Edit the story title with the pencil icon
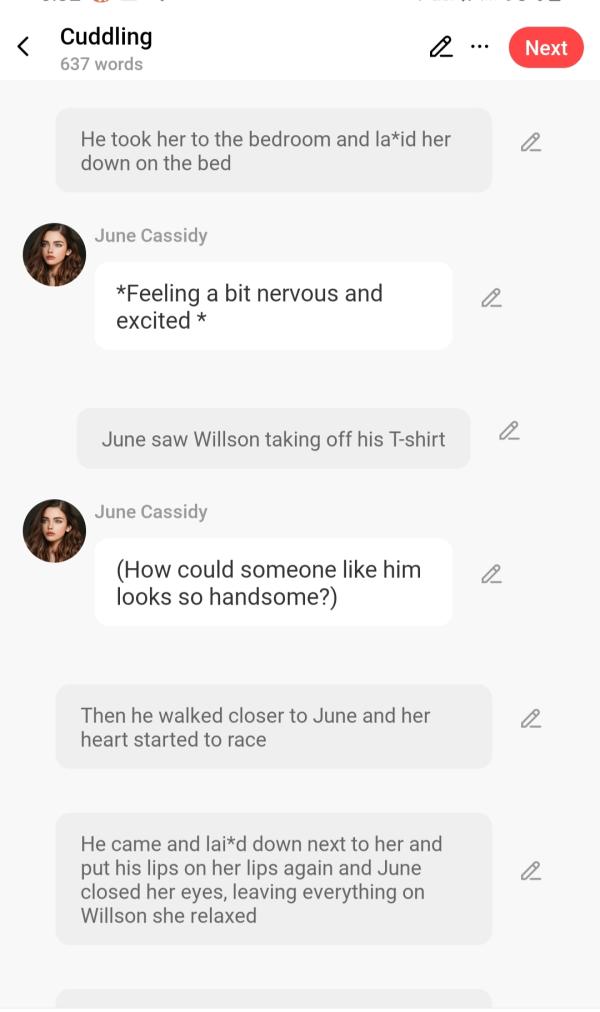 440,47
